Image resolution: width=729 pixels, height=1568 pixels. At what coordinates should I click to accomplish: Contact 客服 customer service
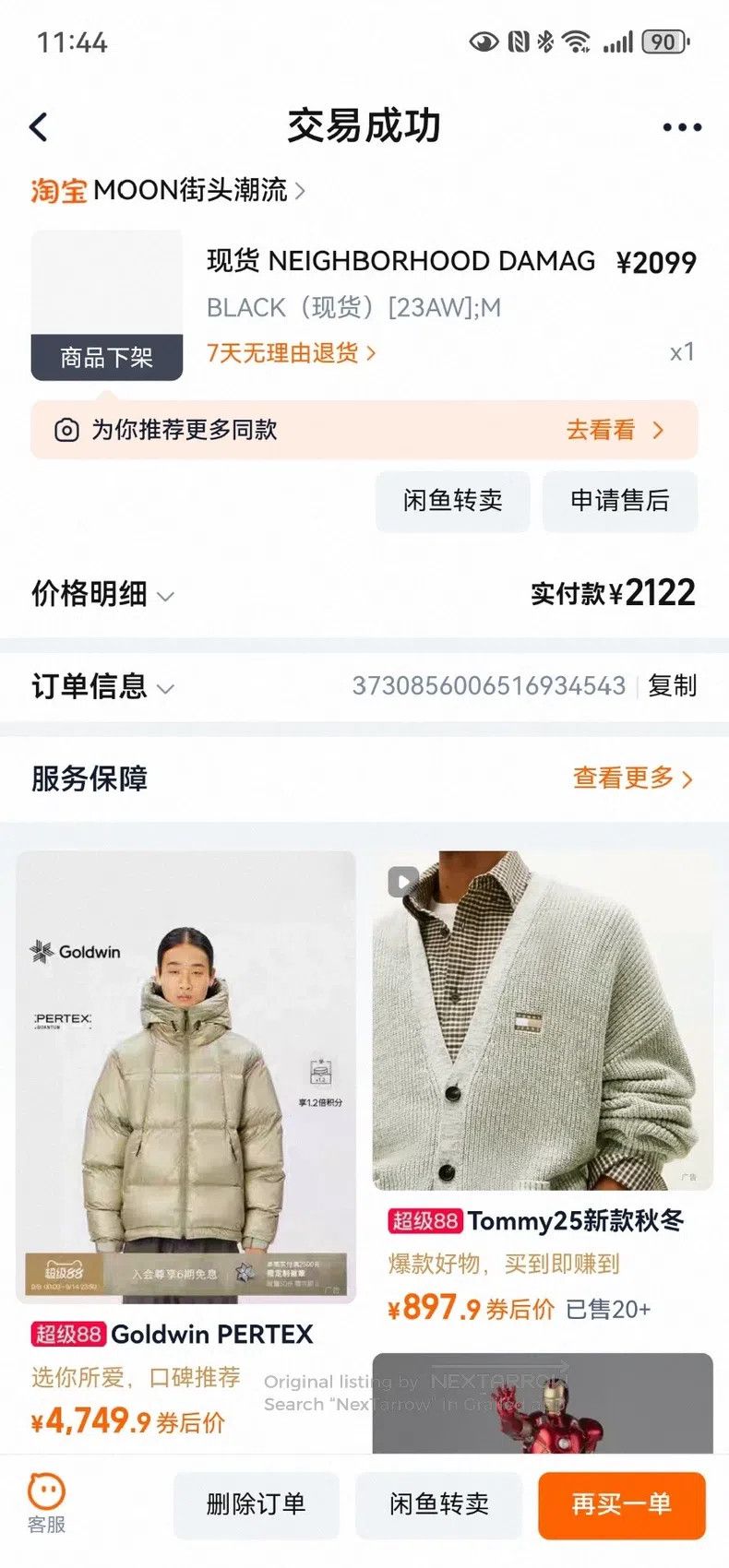coord(46,1504)
